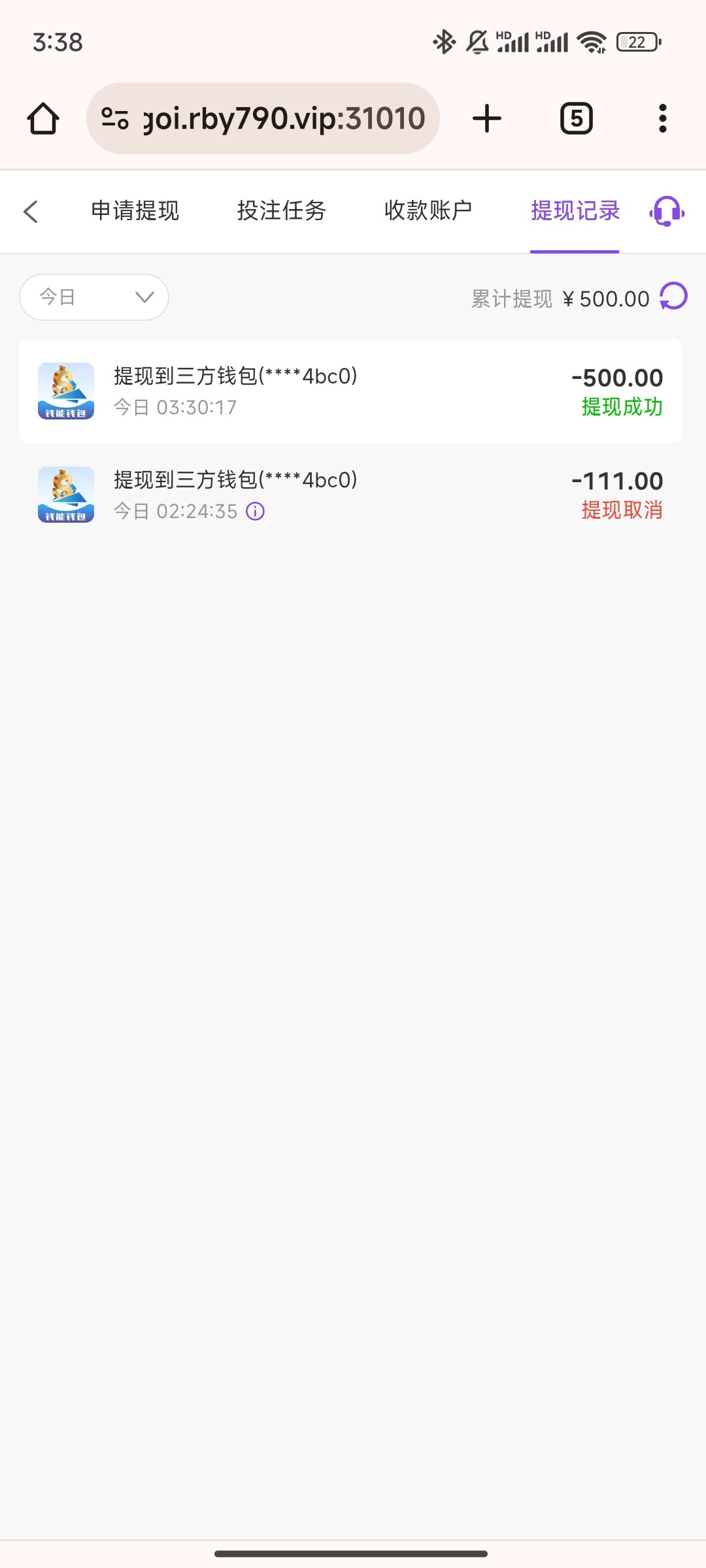Go back using the left arrow
Image resolution: width=706 pixels, height=1568 pixels.
point(31,212)
